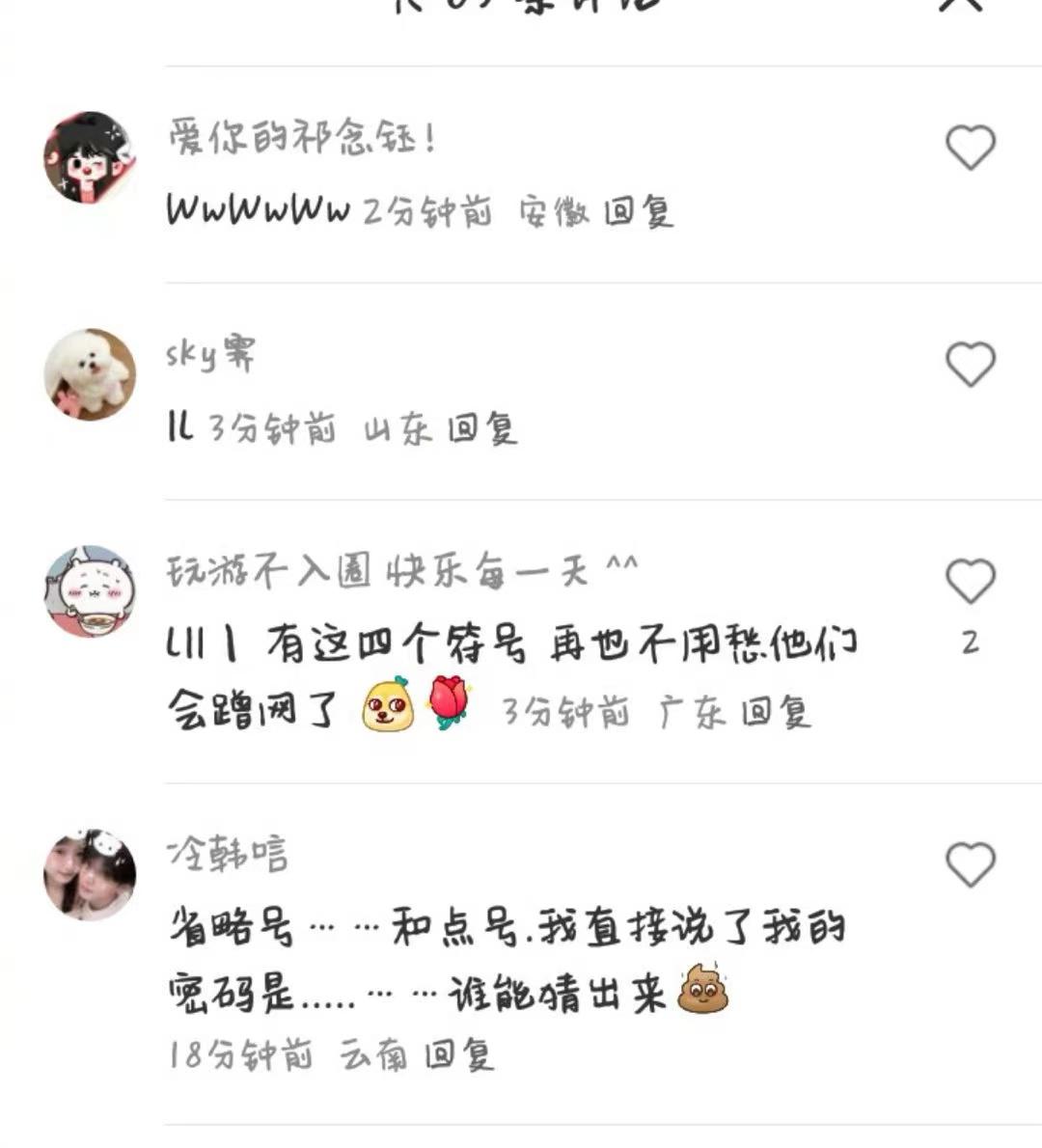Open 冷韩唁's profile avatar

pos(90,874)
